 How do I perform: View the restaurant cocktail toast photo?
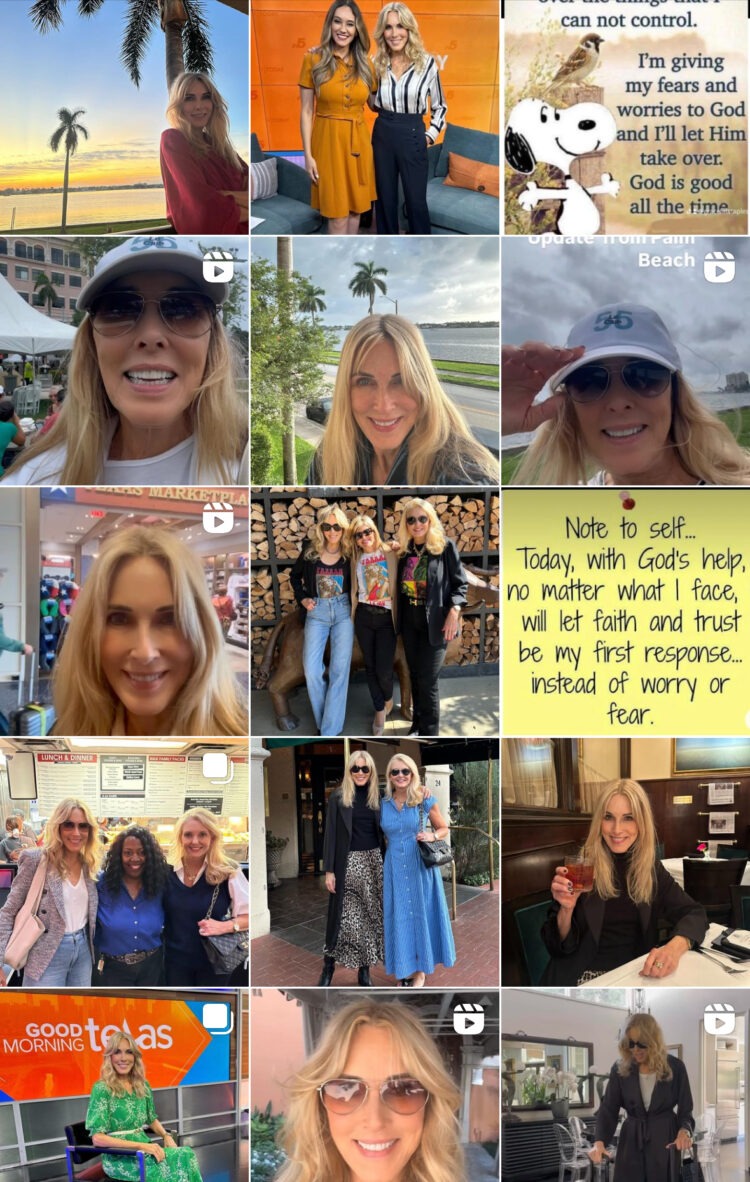click(x=625, y=863)
